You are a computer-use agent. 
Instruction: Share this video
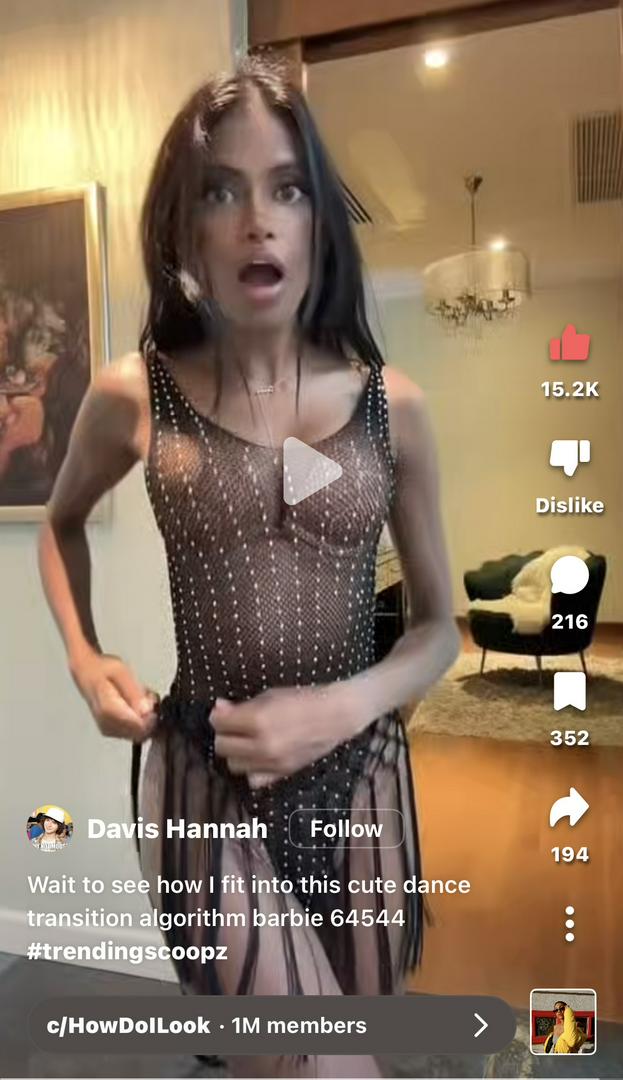[569, 809]
